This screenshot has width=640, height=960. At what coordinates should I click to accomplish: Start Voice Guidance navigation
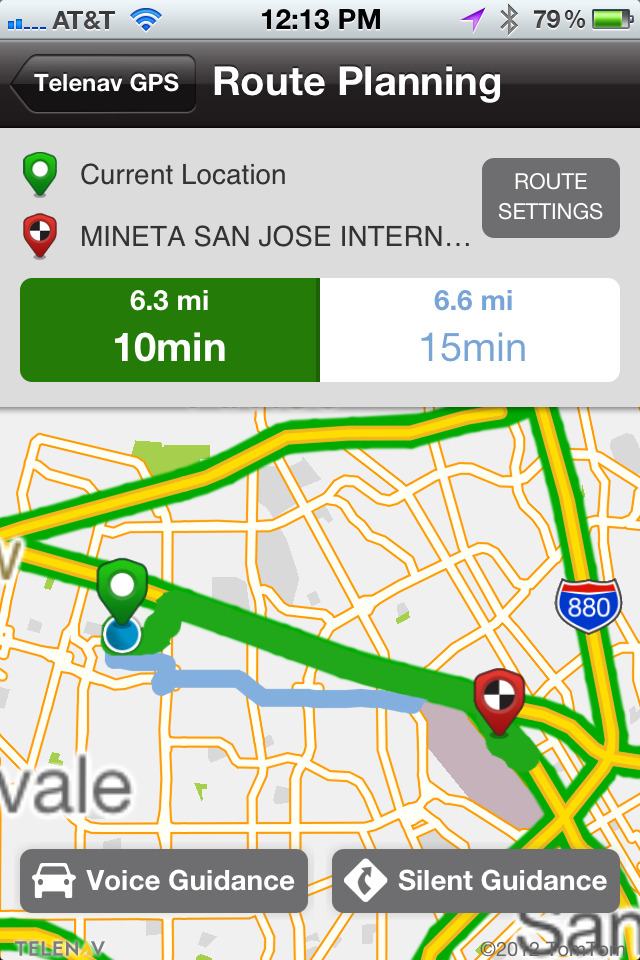[164, 881]
